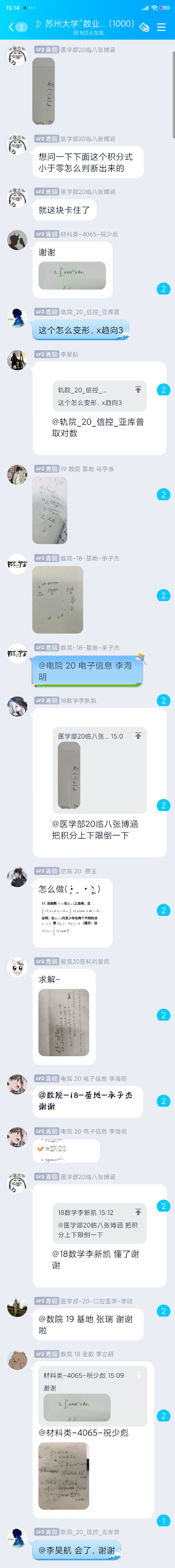This screenshot has height=1568, width=175.
Task: Open the group menu via the three-line icon
Action: 162,27
